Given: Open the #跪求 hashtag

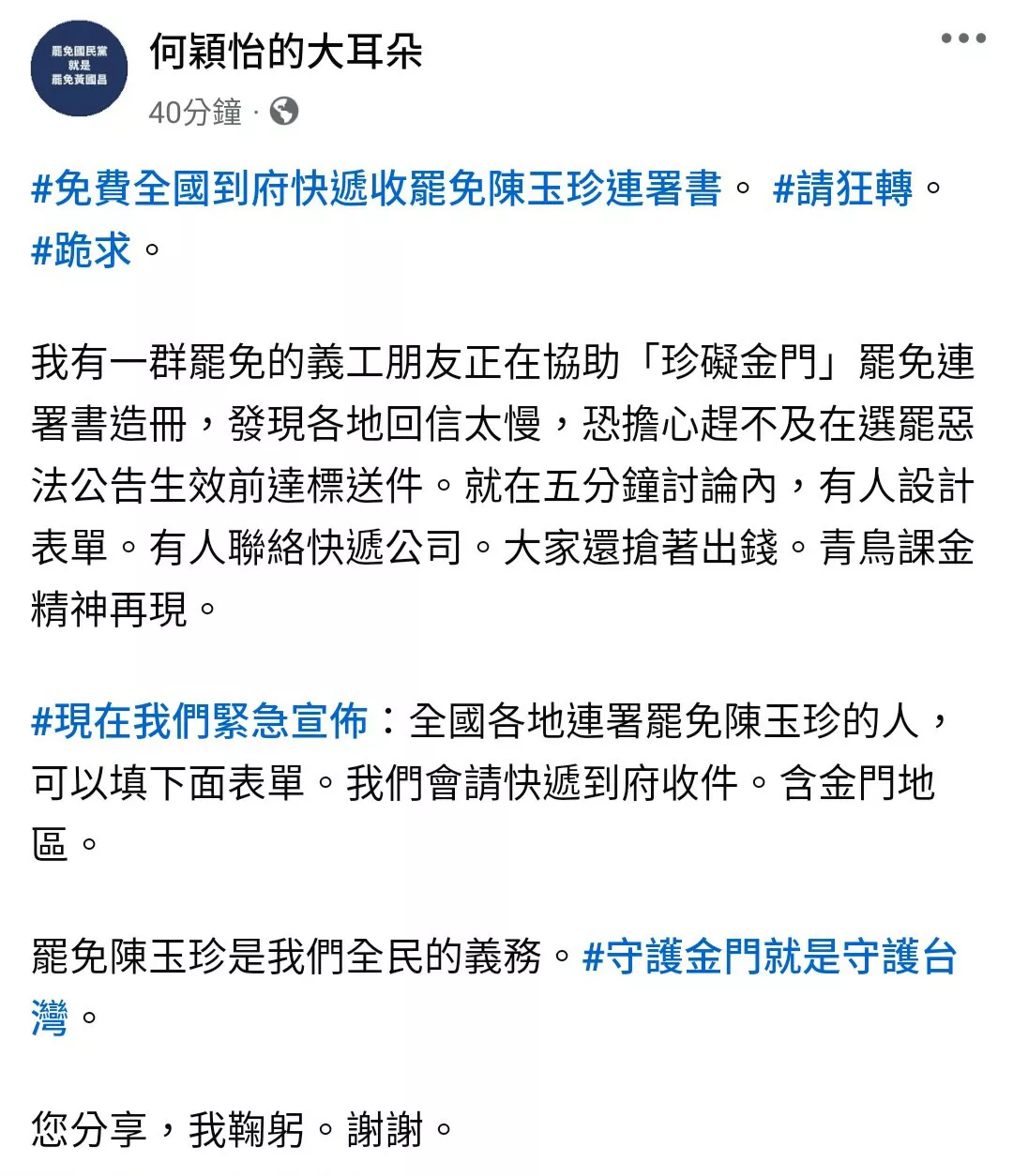Looking at the screenshot, I should 82,249.
